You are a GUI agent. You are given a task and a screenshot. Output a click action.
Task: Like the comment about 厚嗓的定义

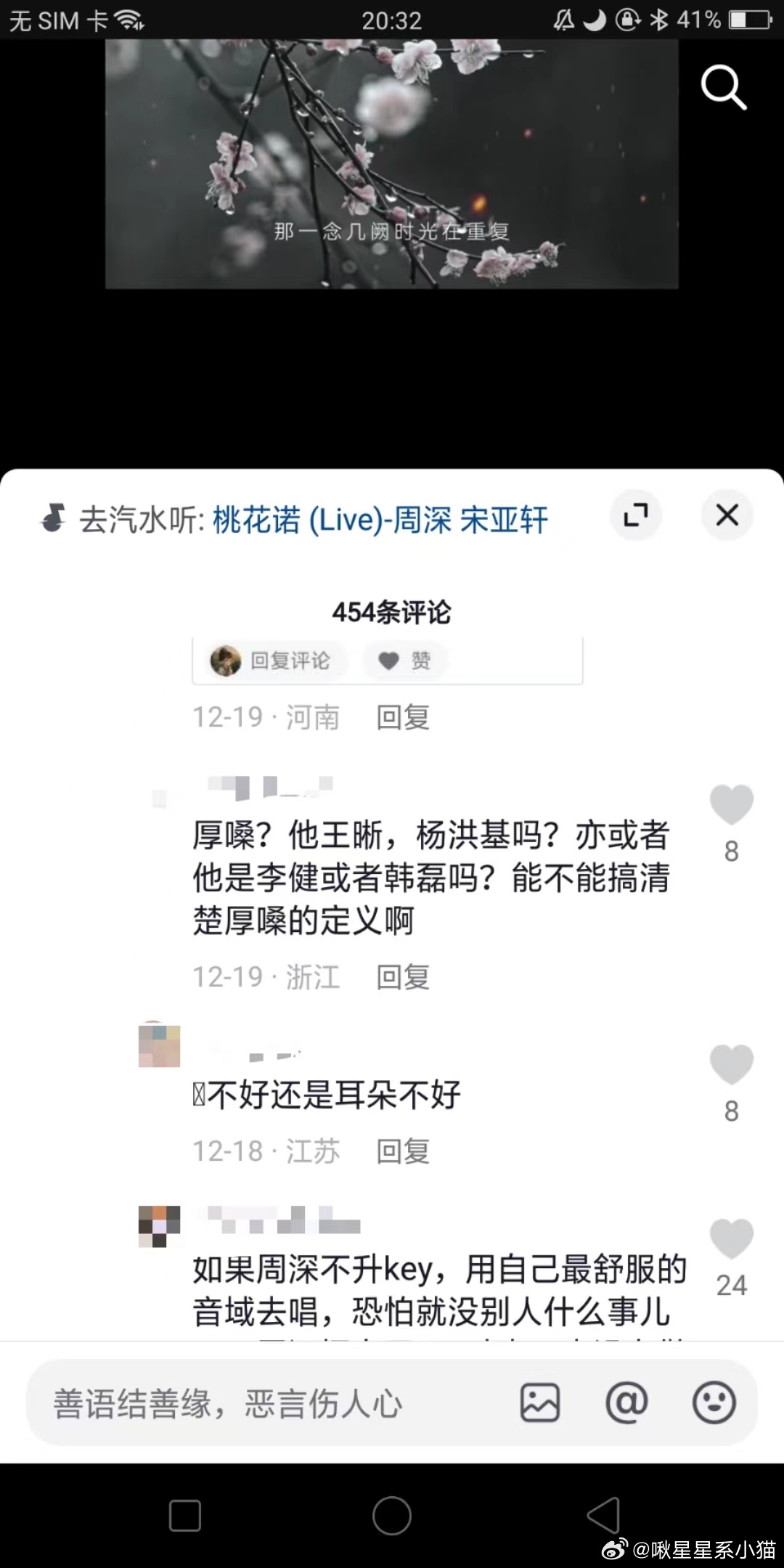point(731,806)
